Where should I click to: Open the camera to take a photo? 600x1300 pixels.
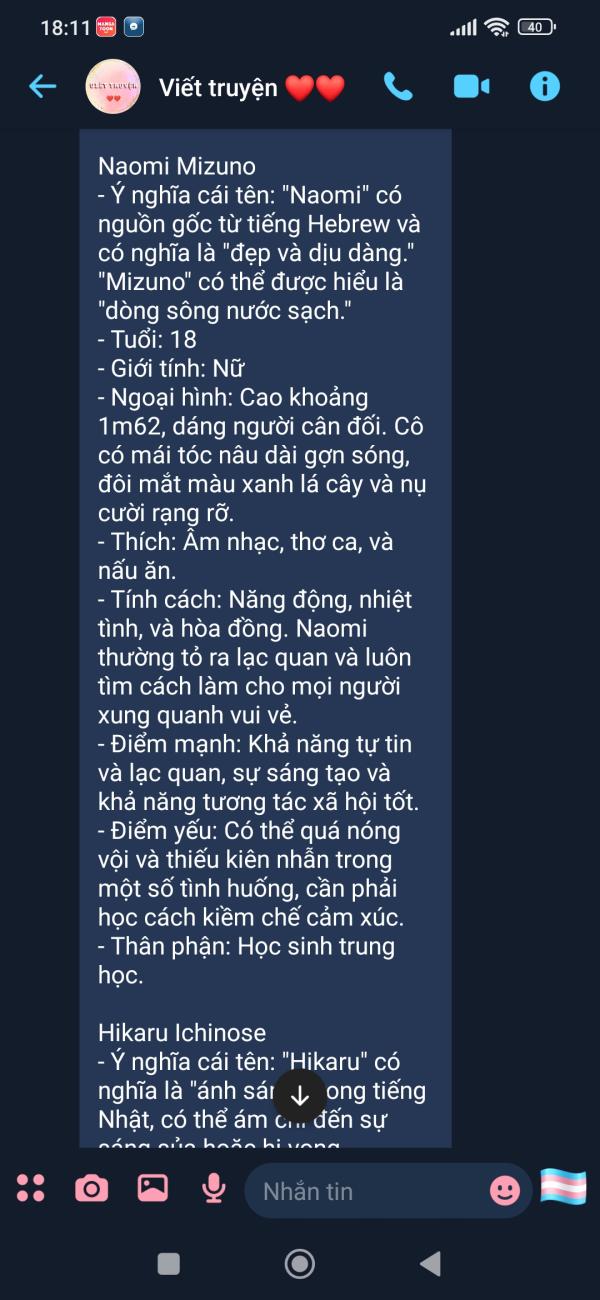[x=92, y=1188]
